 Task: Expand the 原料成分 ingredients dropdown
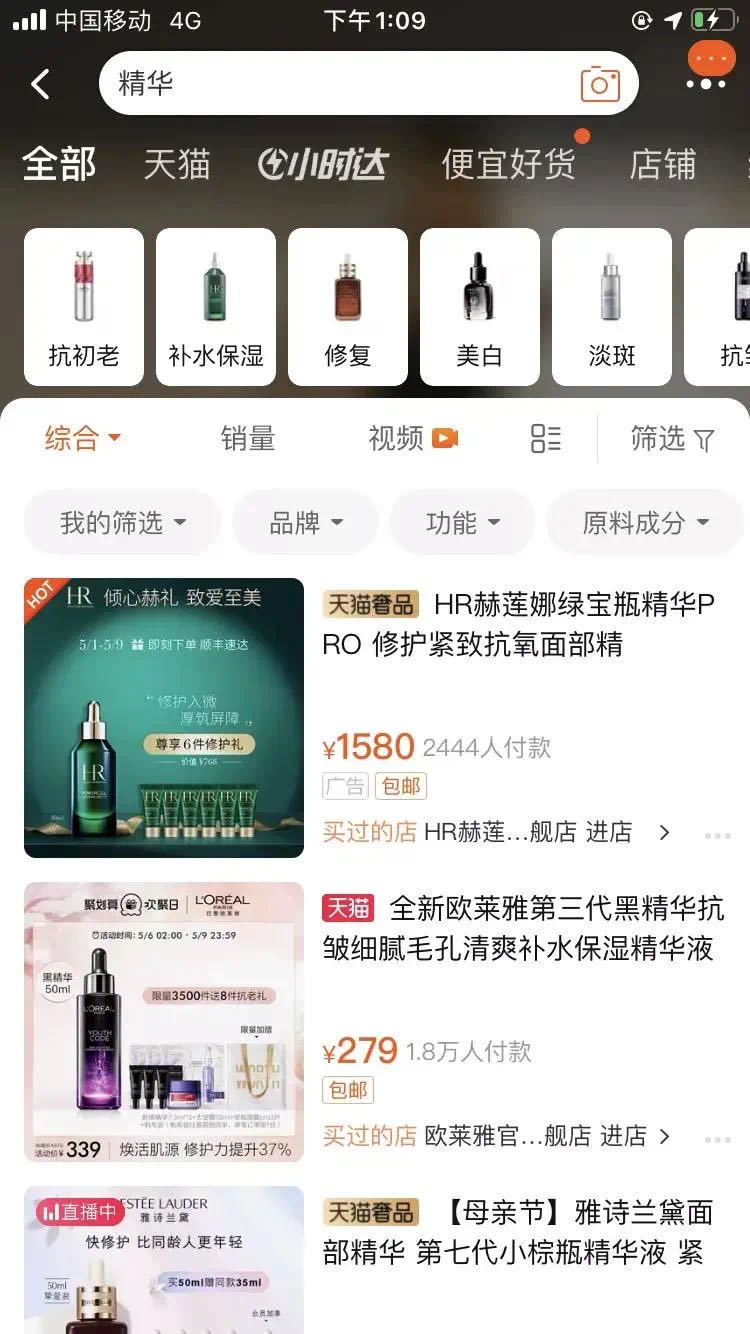(x=644, y=522)
